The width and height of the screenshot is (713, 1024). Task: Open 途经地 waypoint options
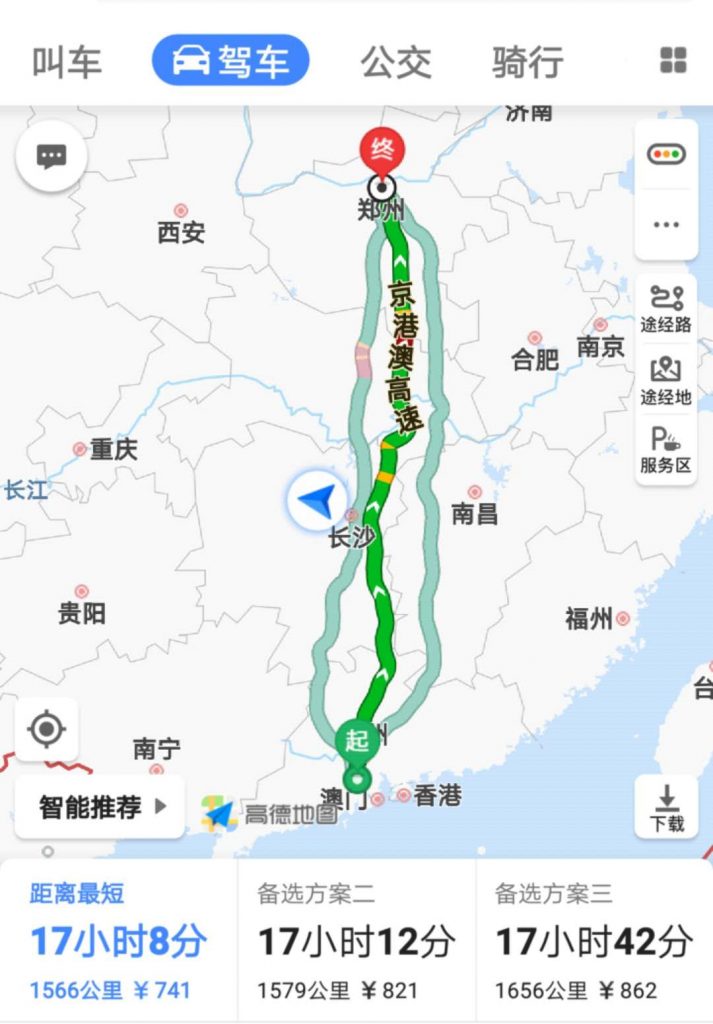pyautogui.click(x=666, y=381)
